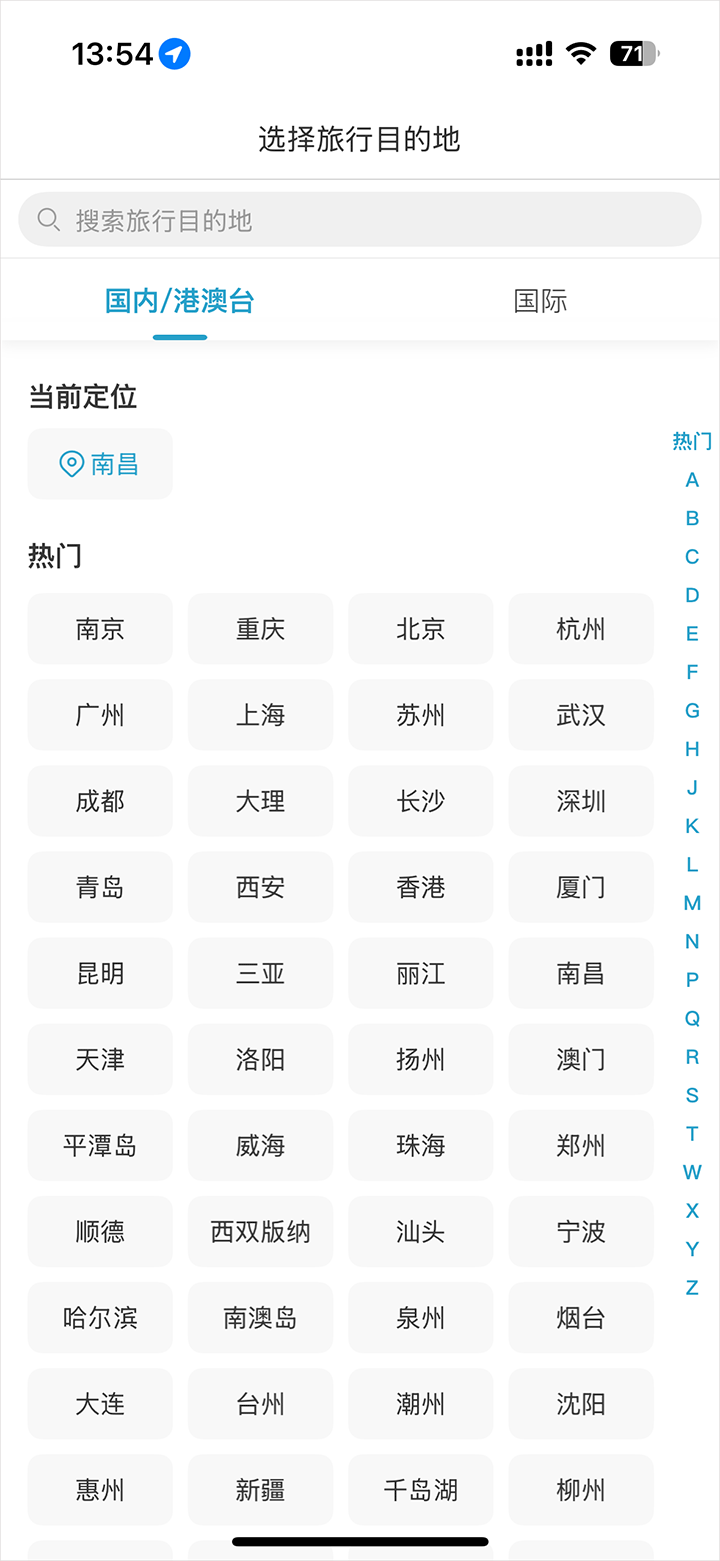Select the 国内/港澳台 tab

[x=180, y=301]
